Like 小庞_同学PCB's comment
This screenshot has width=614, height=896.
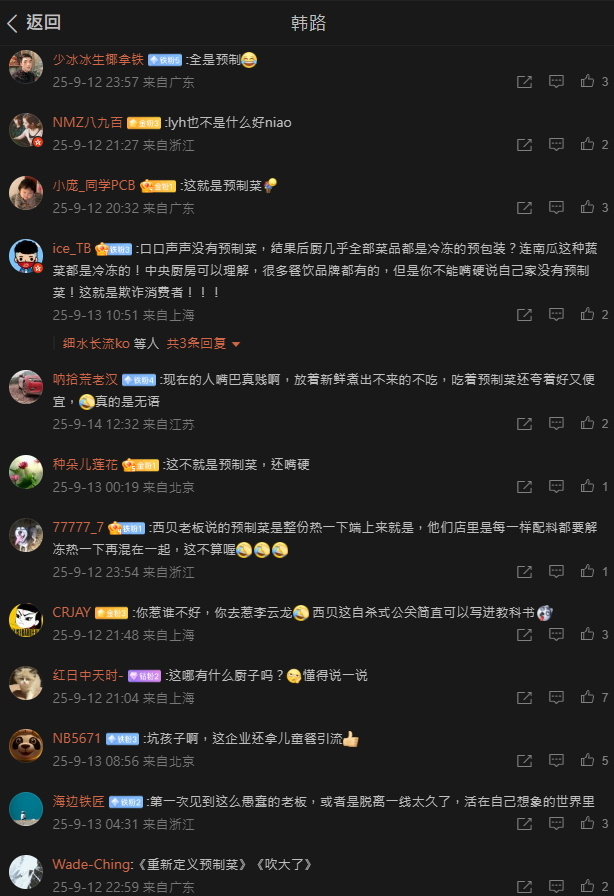[589, 208]
